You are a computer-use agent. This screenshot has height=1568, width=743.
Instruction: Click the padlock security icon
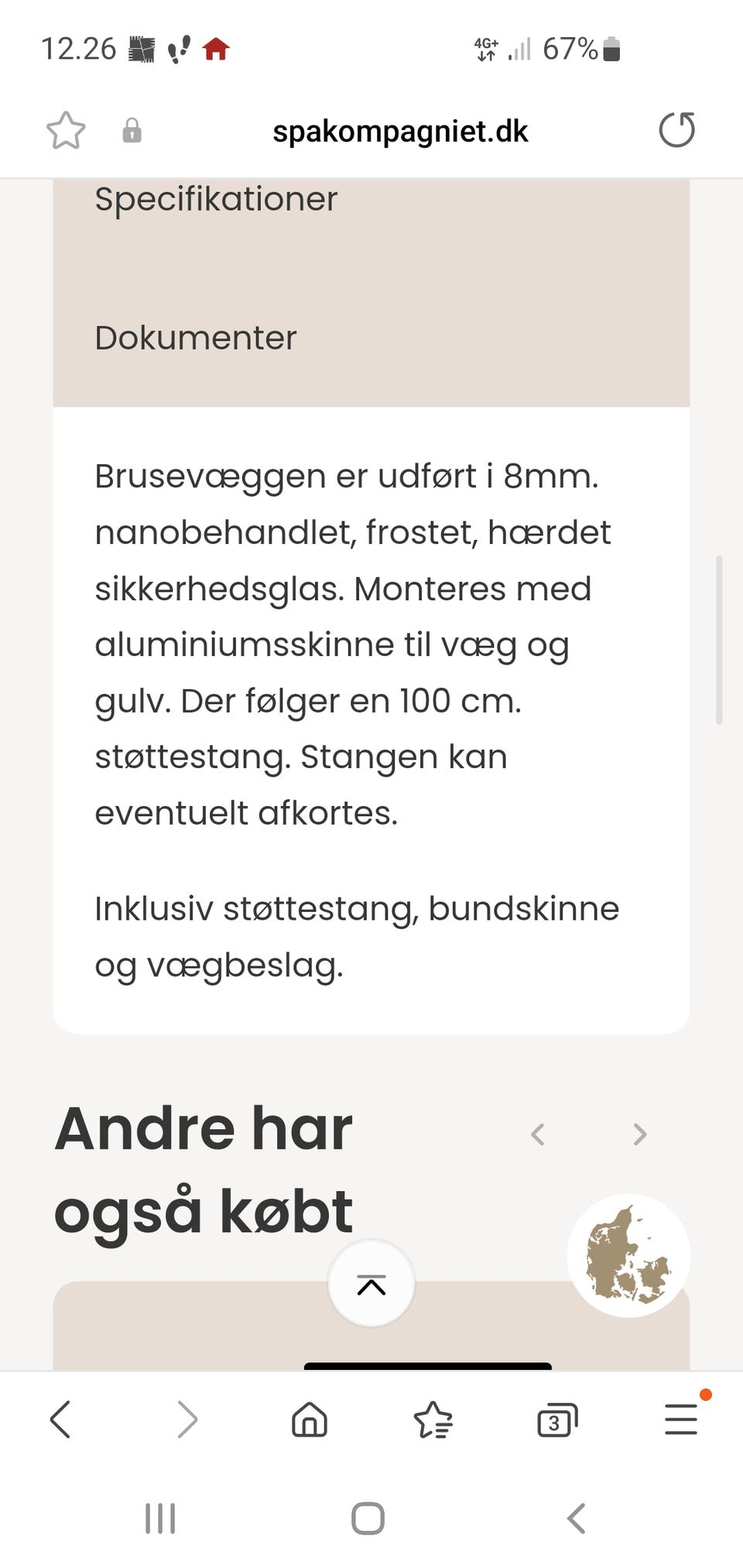[x=132, y=130]
